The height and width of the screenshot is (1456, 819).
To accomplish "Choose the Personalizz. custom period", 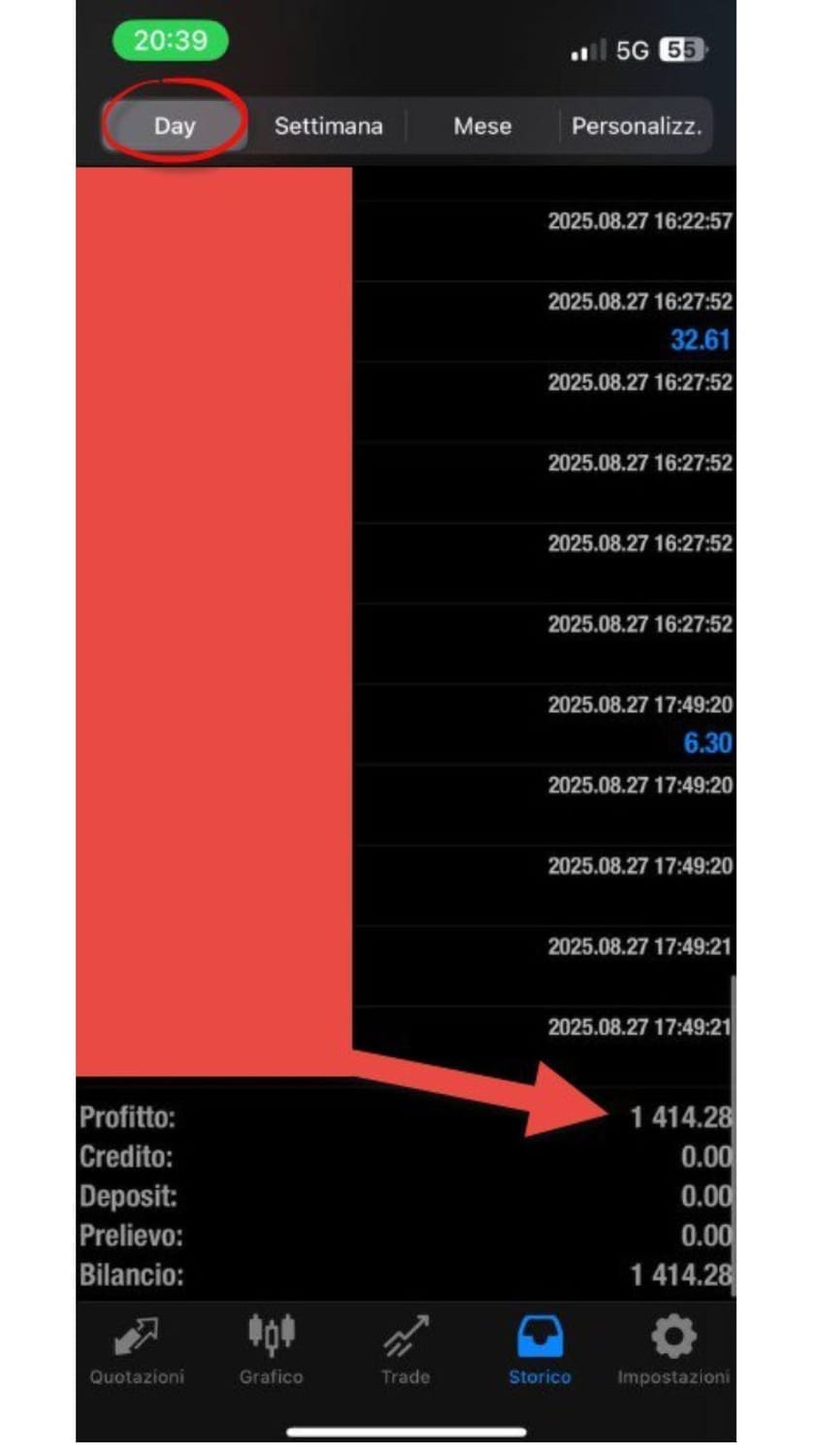I will click(x=636, y=126).
